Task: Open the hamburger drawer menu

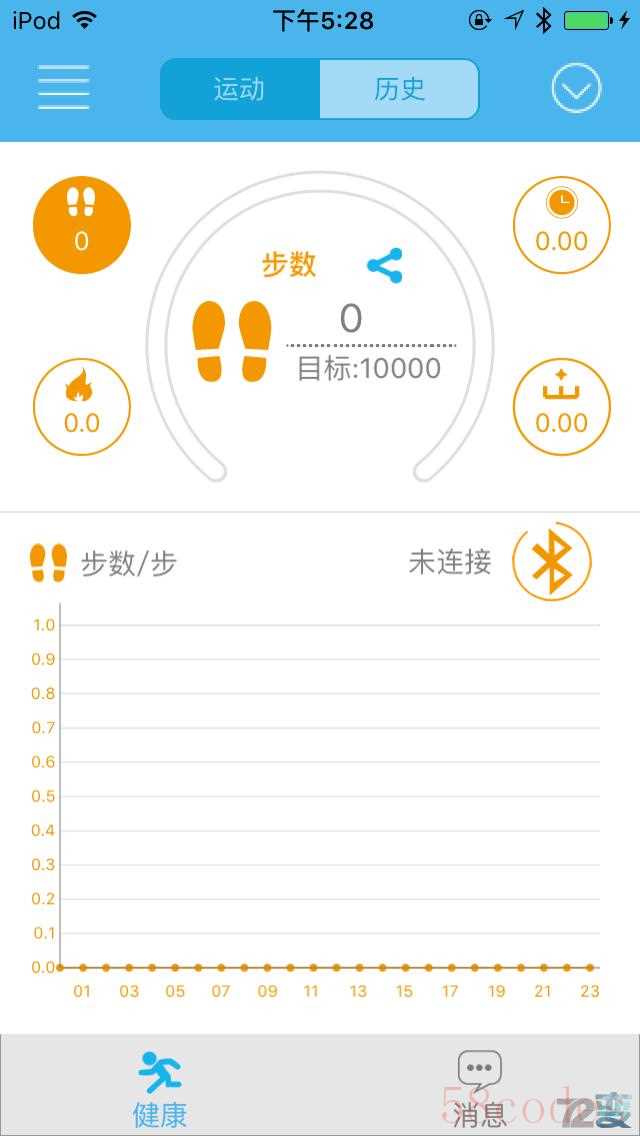Action: (63, 88)
